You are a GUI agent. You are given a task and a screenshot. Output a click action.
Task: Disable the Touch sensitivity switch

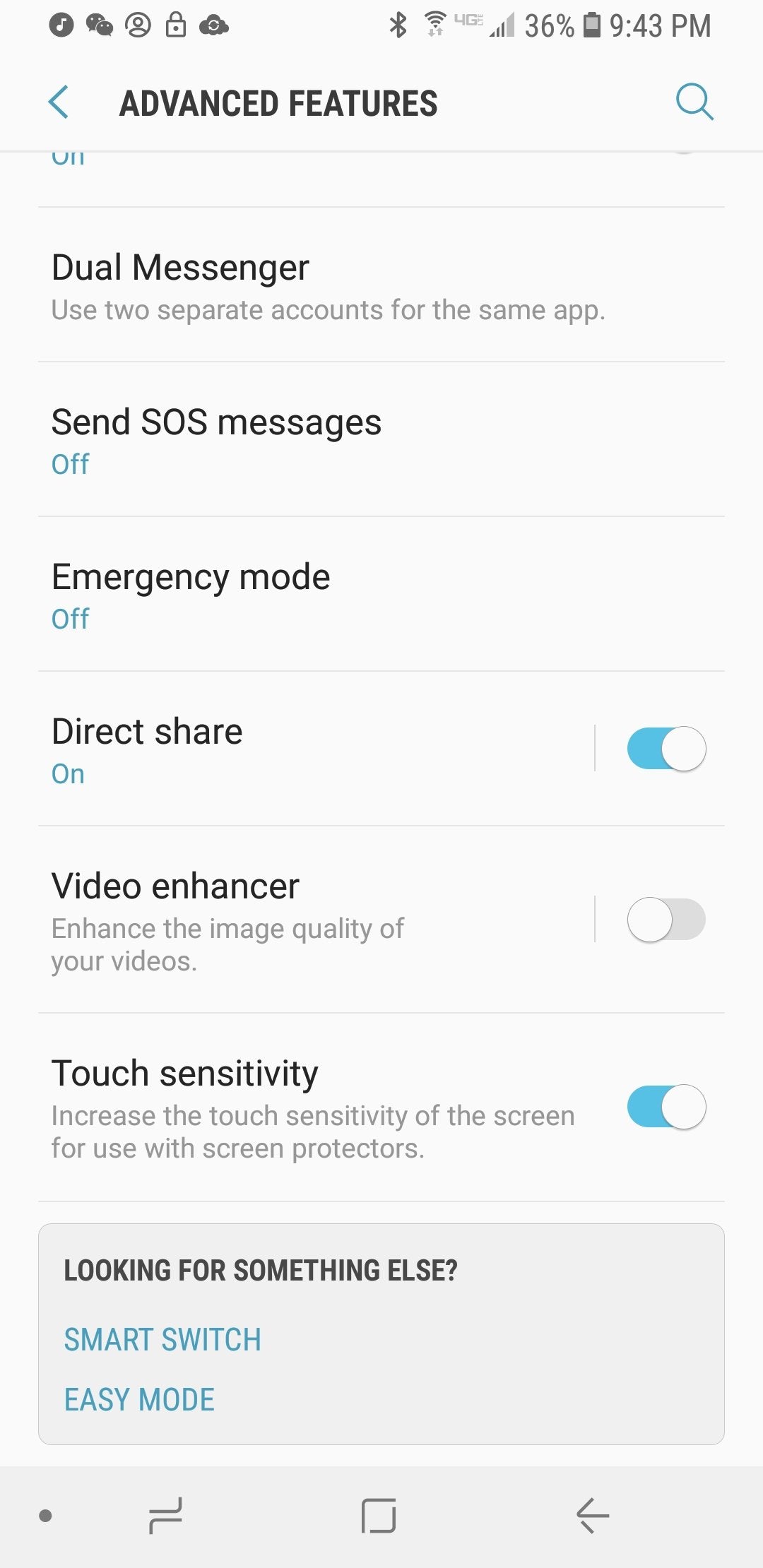pyautogui.click(x=666, y=1107)
